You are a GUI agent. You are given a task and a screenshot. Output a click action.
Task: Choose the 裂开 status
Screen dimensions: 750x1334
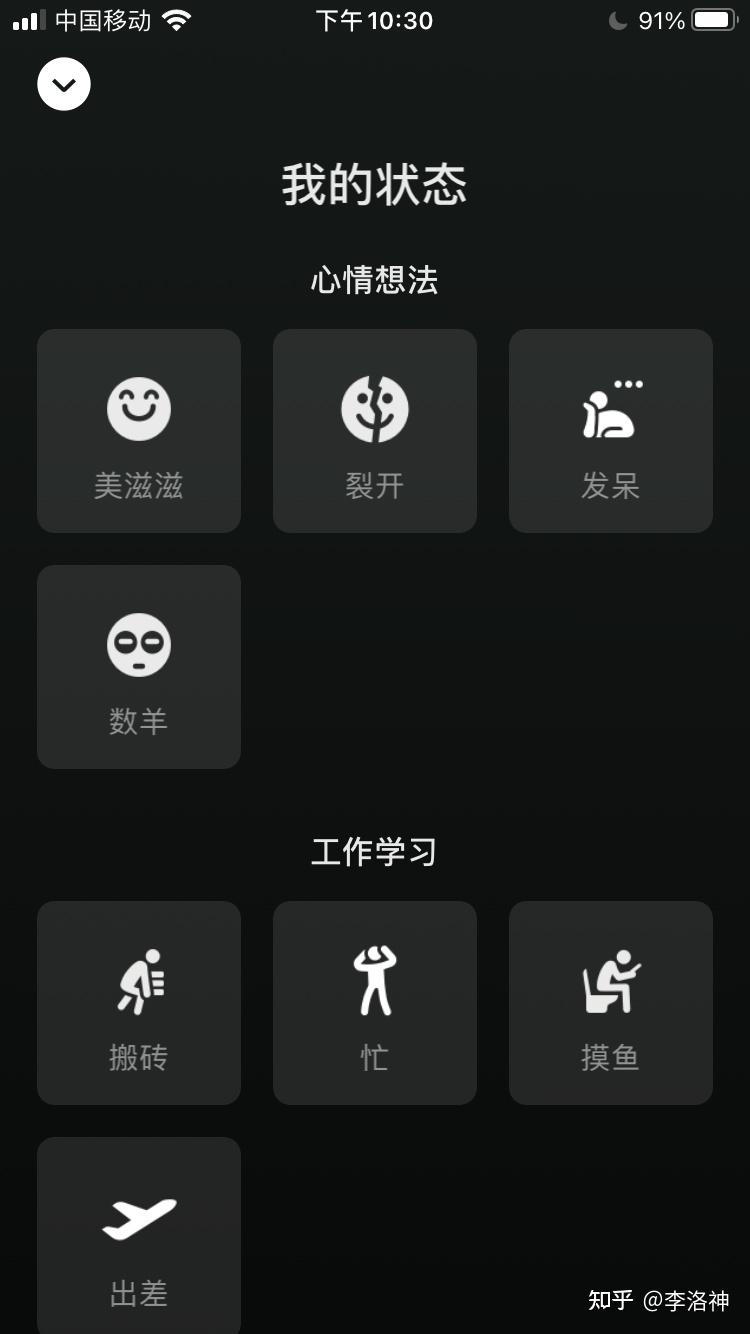click(375, 431)
